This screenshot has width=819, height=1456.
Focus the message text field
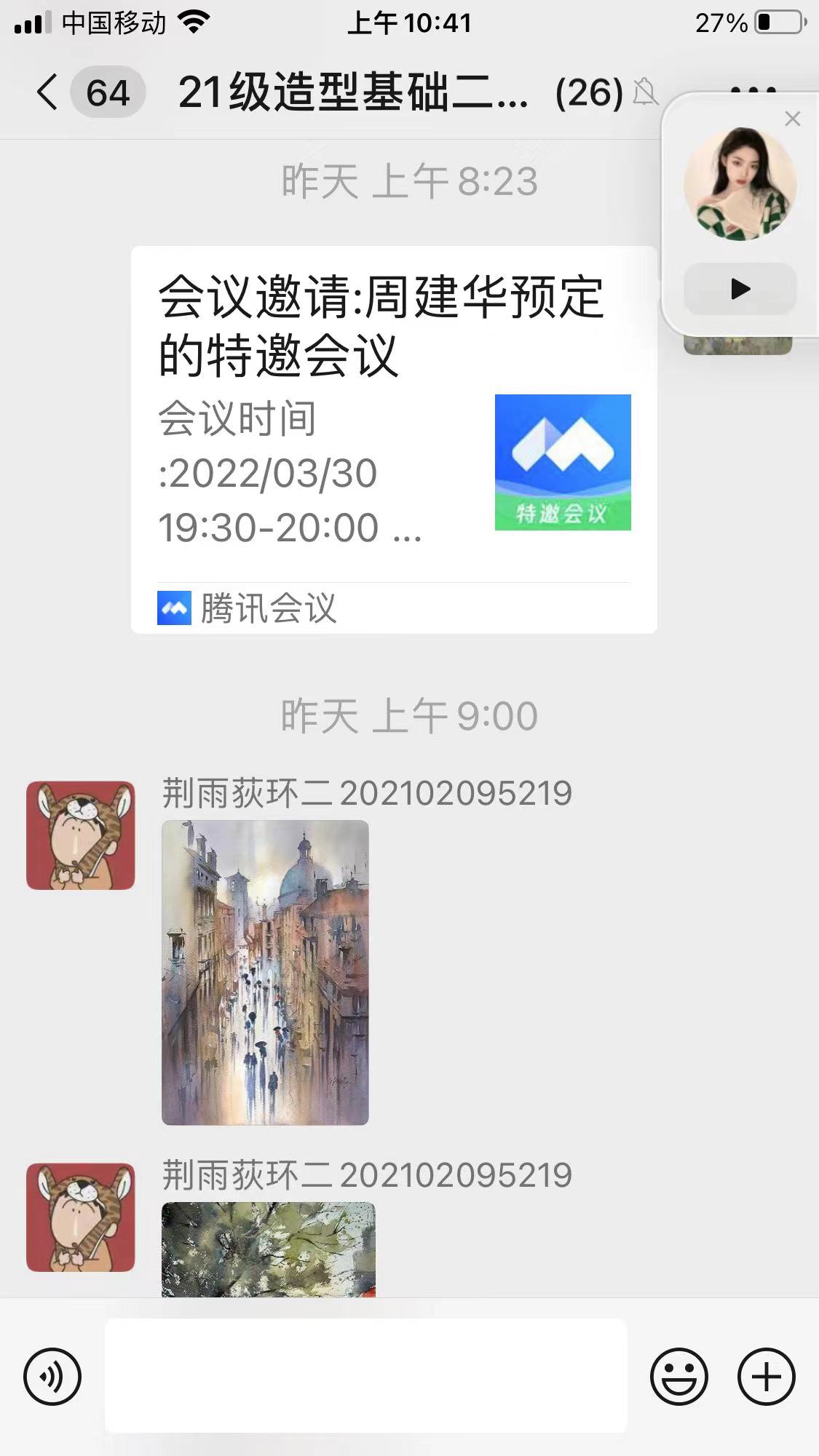(x=365, y=1375)
